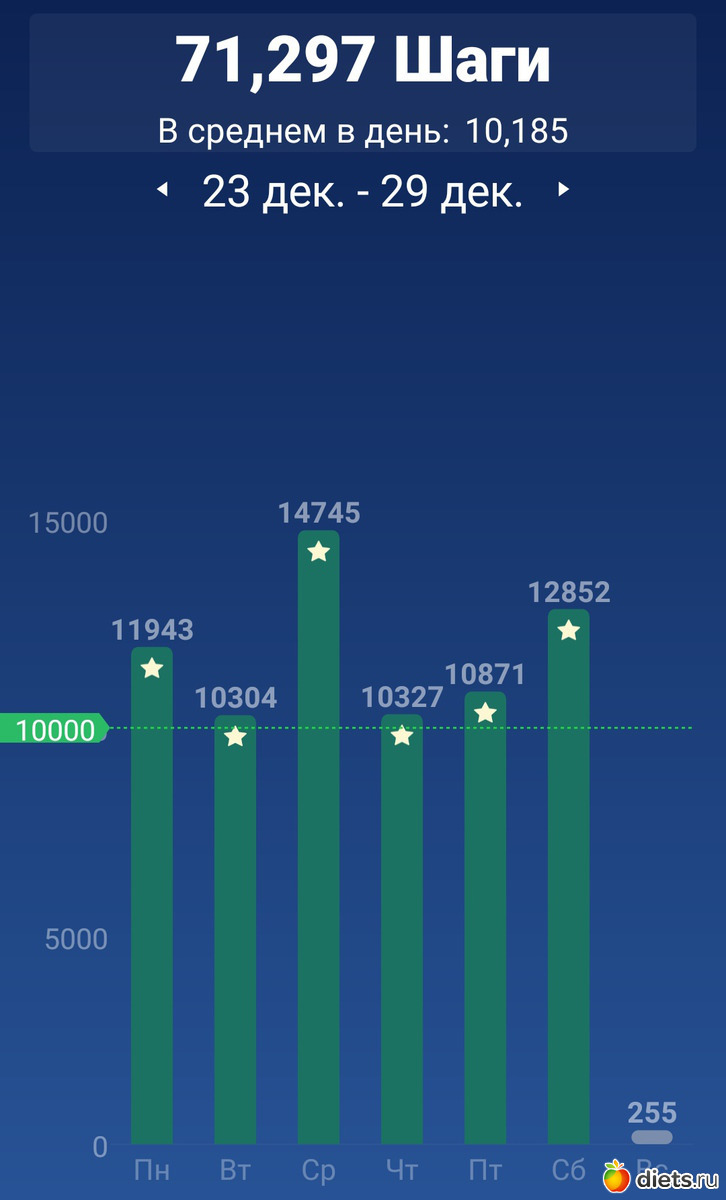Select the Tuesday bar showing 10304 steps
726x1200 pixels.
pyautogui.click(x=235, y=930)
